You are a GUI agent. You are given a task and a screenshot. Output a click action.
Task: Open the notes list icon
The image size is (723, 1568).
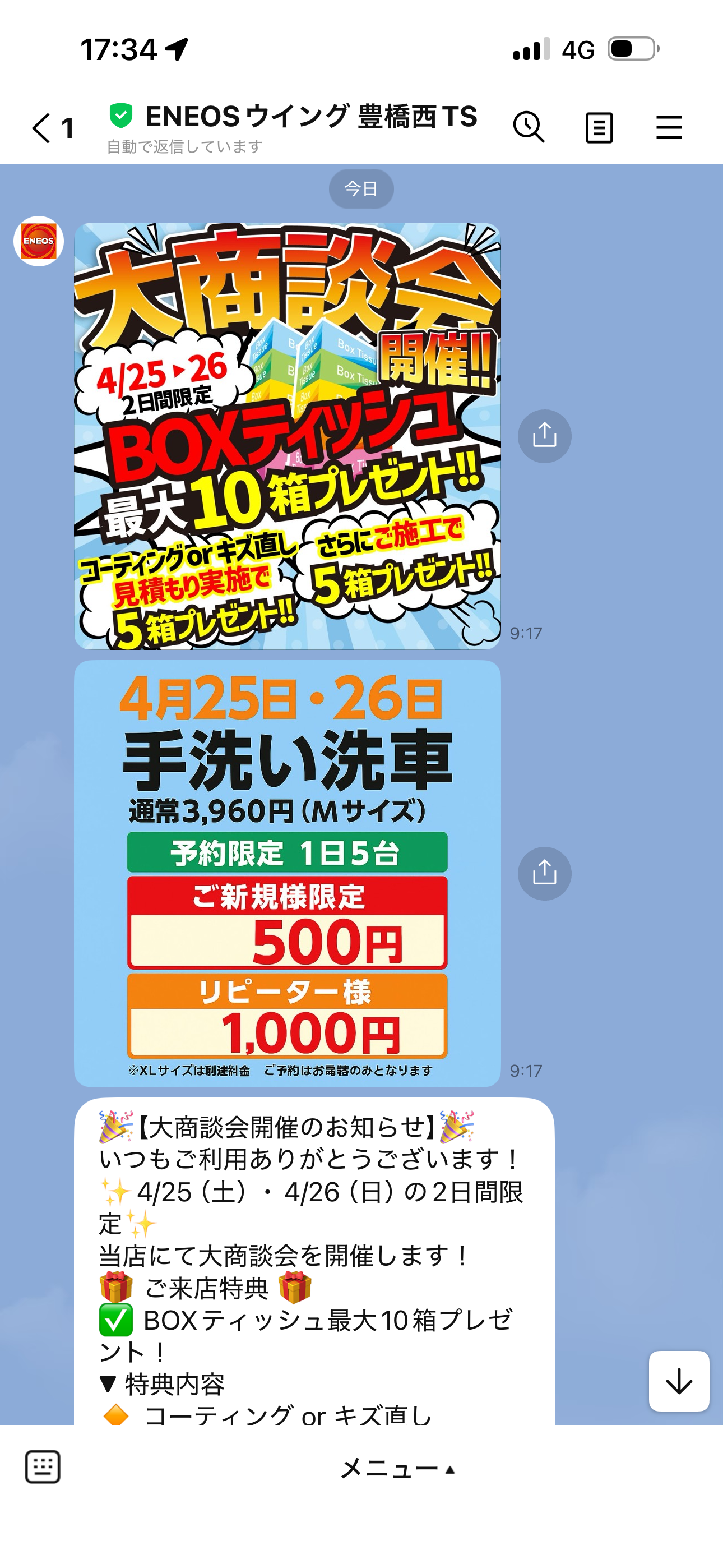(599, 127)
